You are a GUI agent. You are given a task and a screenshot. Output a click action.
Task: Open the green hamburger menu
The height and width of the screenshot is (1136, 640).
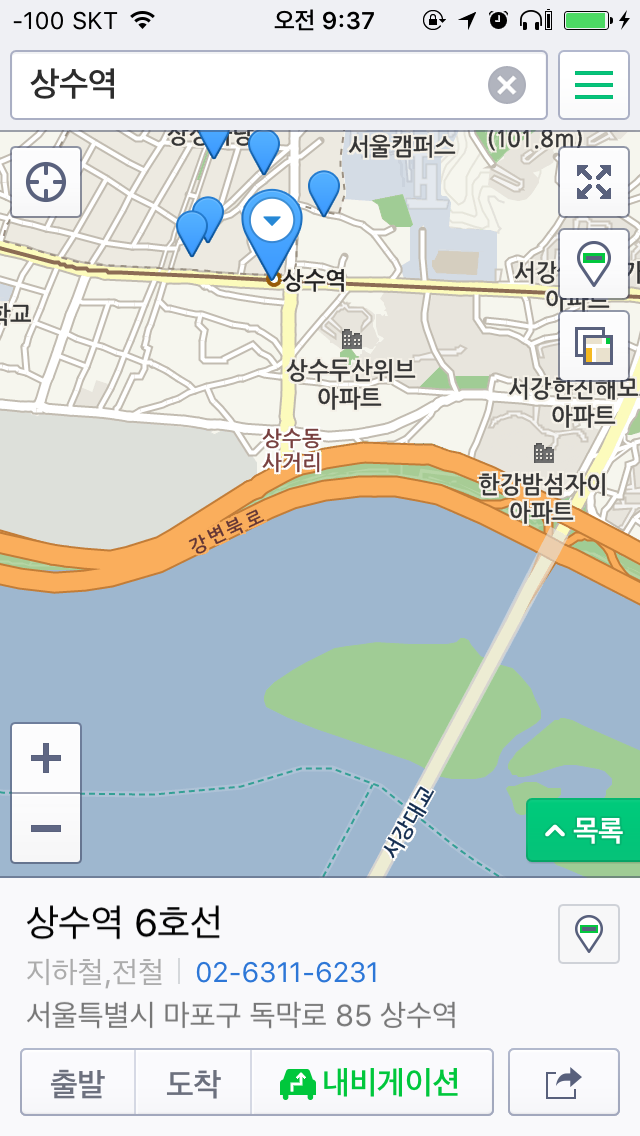coord(593,85)
